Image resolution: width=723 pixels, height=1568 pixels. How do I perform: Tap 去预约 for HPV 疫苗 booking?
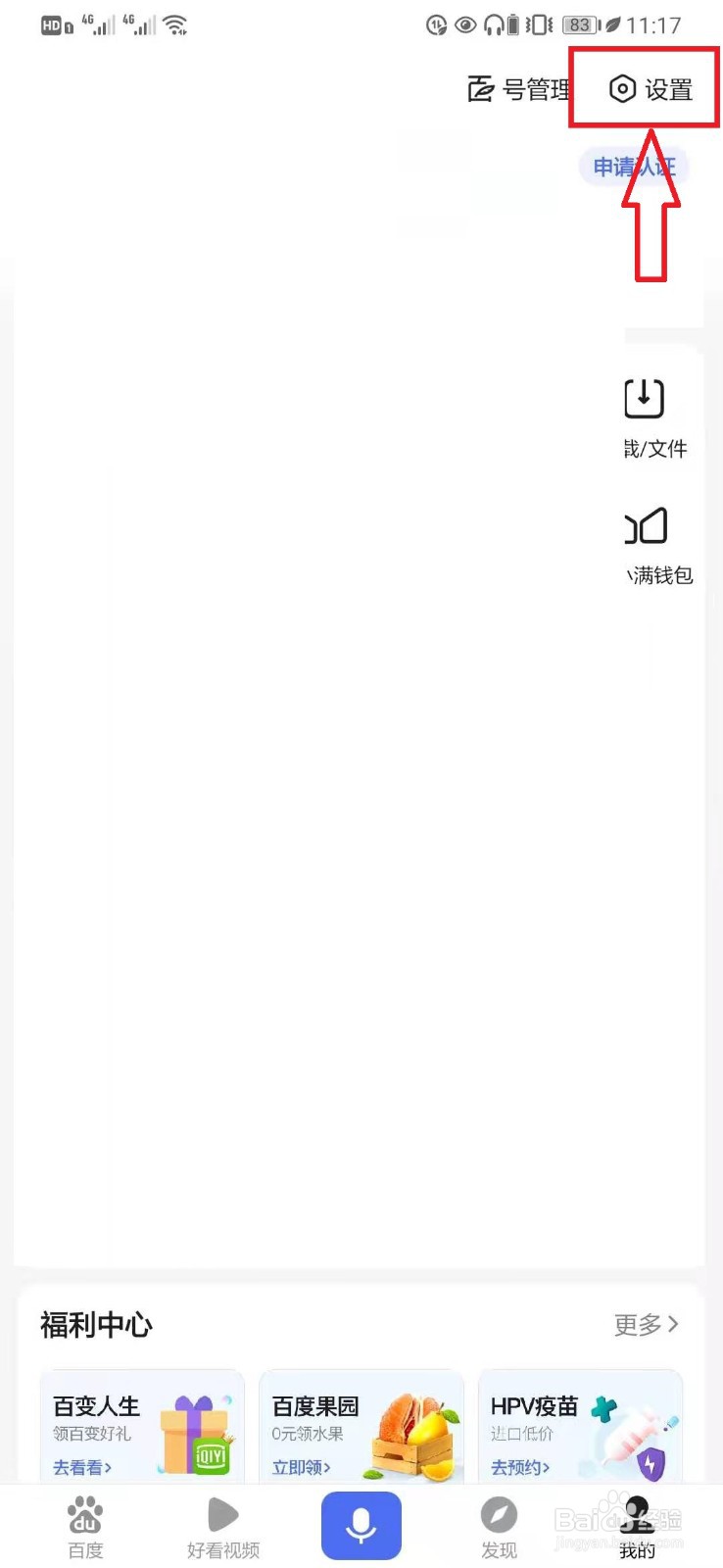(517, 1467)
